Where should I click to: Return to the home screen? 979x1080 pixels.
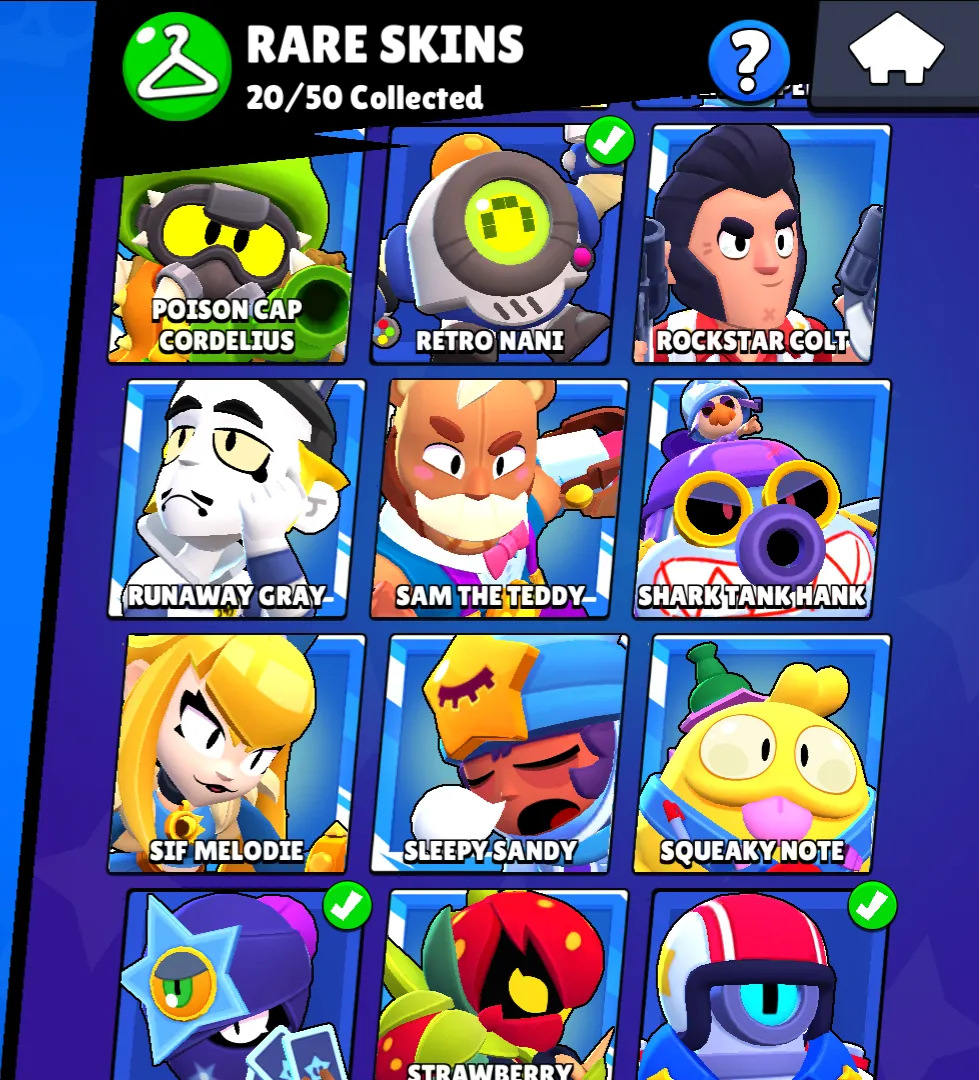(896, 52)
